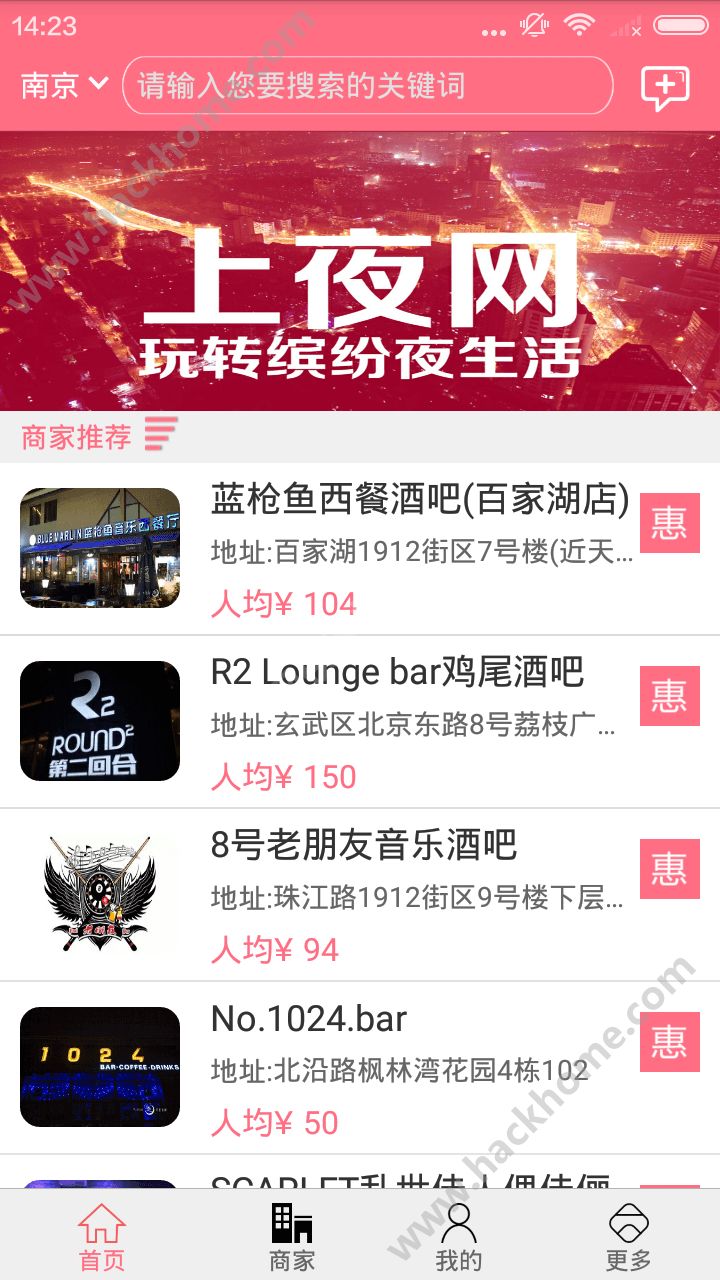Tap 惠 badge on 蓝枪鱼西餐酒吧
The height and width of the screenshot is (1280, 720).
pos(669,523)
